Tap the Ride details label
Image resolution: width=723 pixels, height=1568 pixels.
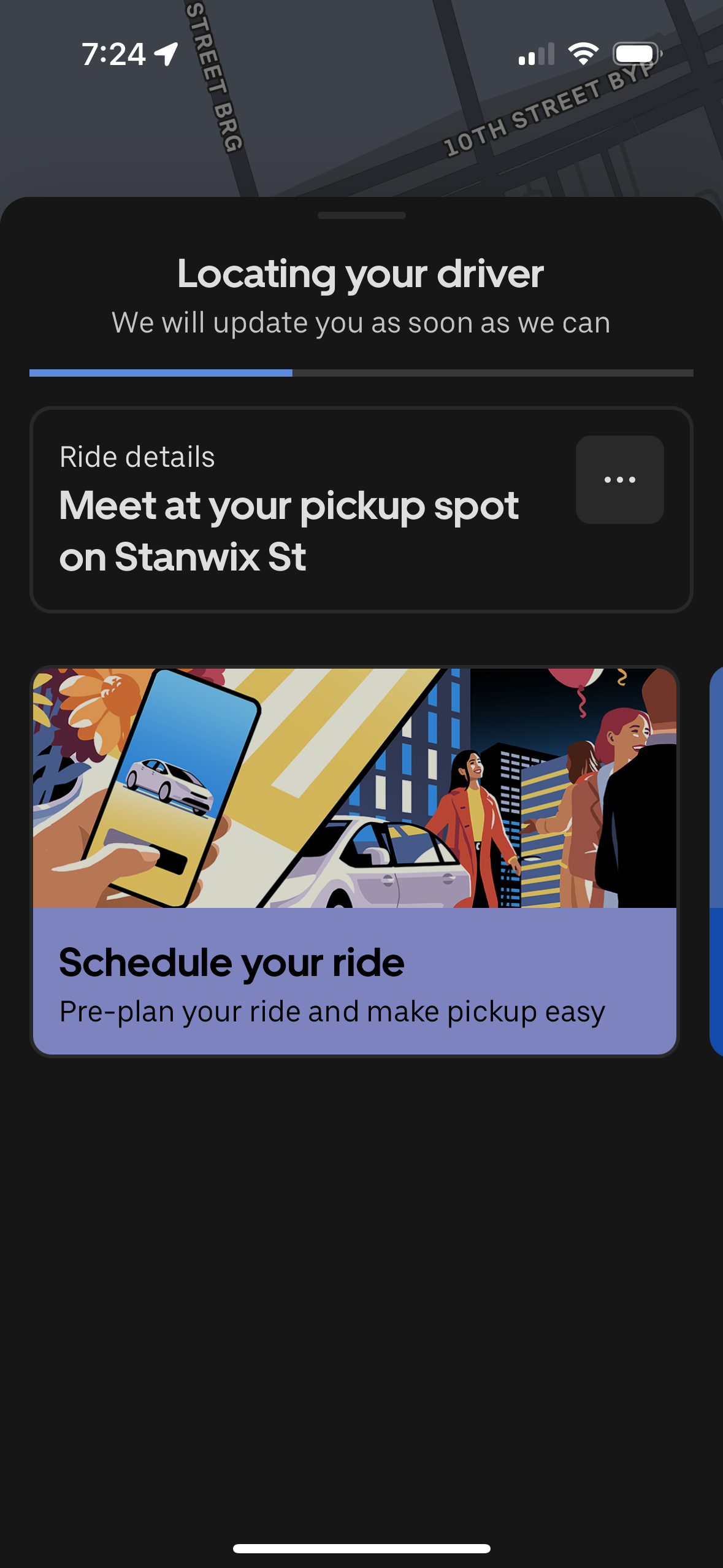(136, 455)
